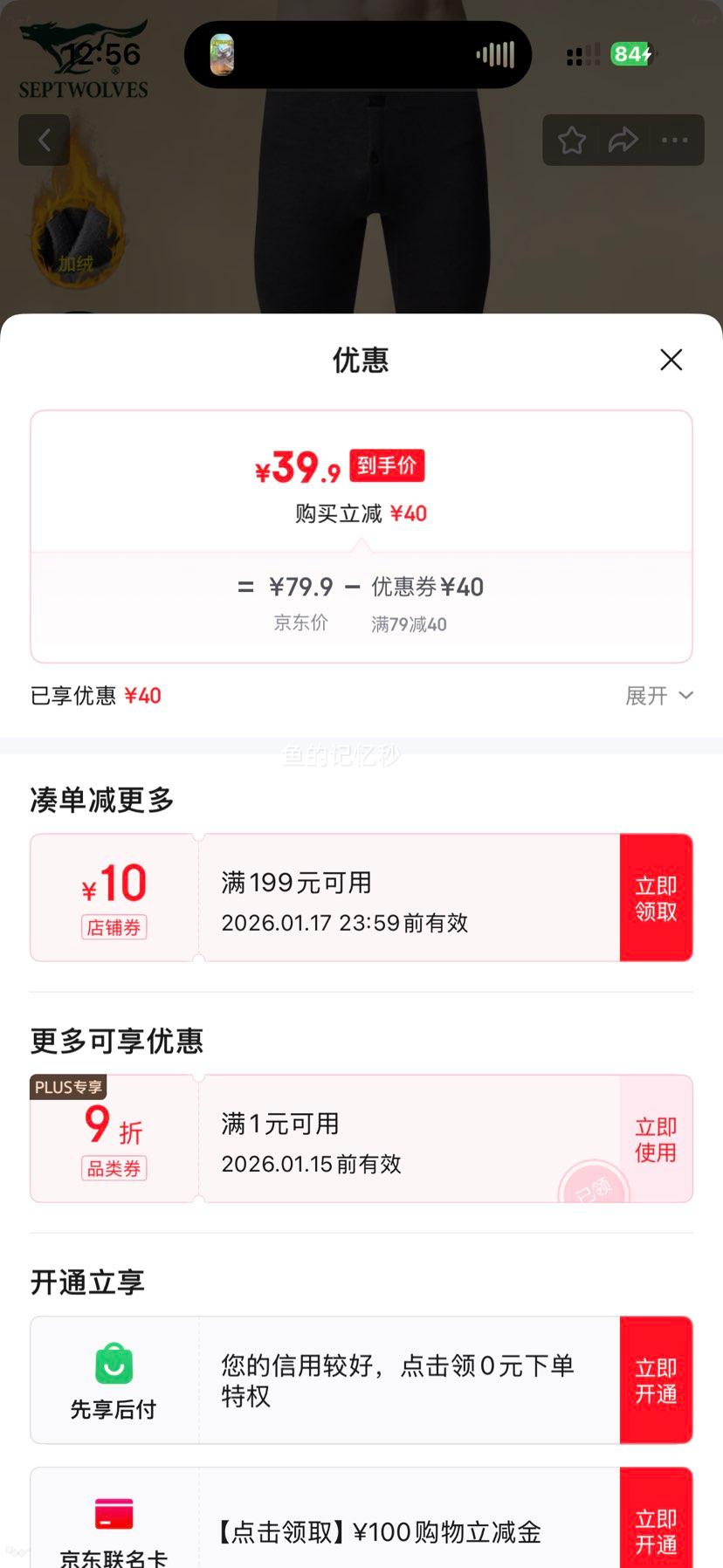Click the 到手价 price tag
723x1568 pixels.
click(386, 465)
